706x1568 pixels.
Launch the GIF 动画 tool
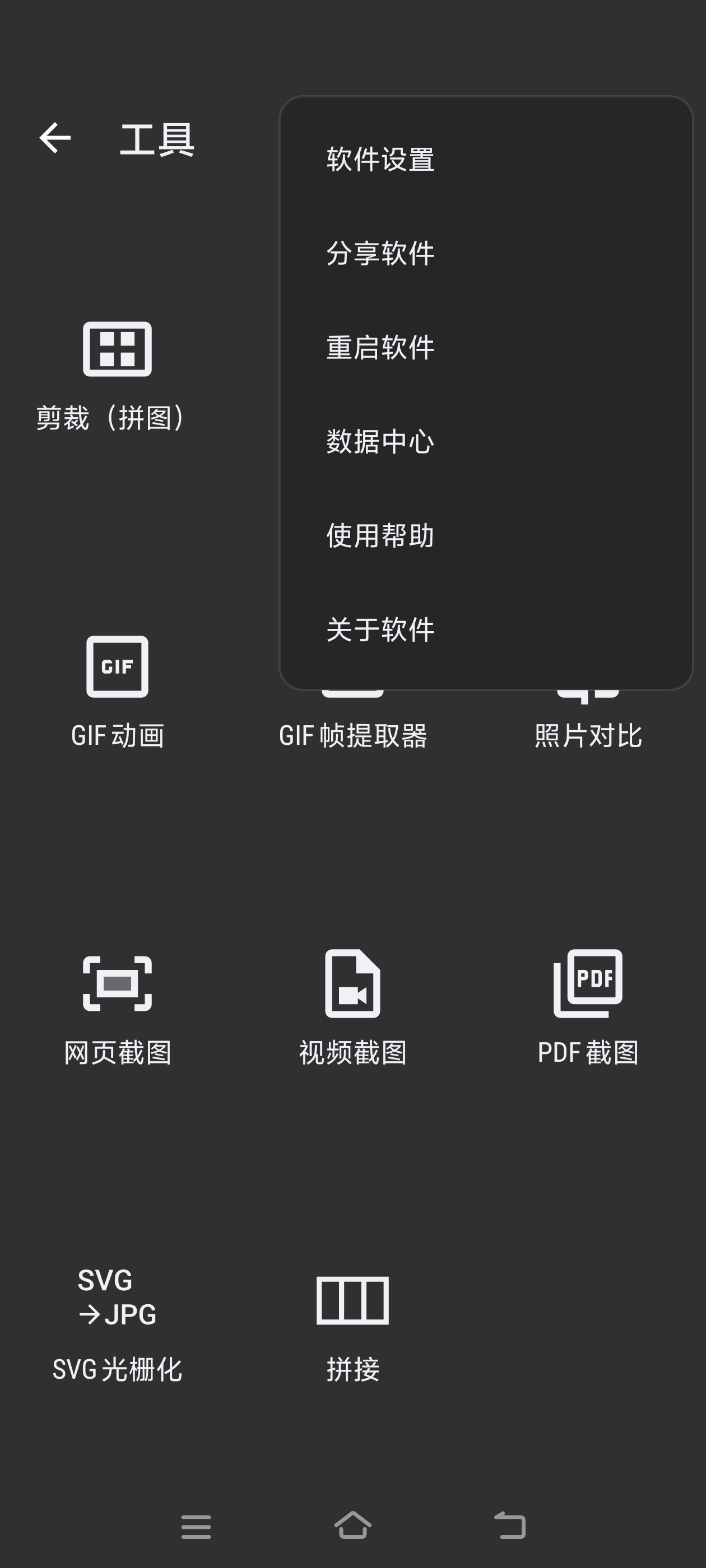tap(117, 692)
